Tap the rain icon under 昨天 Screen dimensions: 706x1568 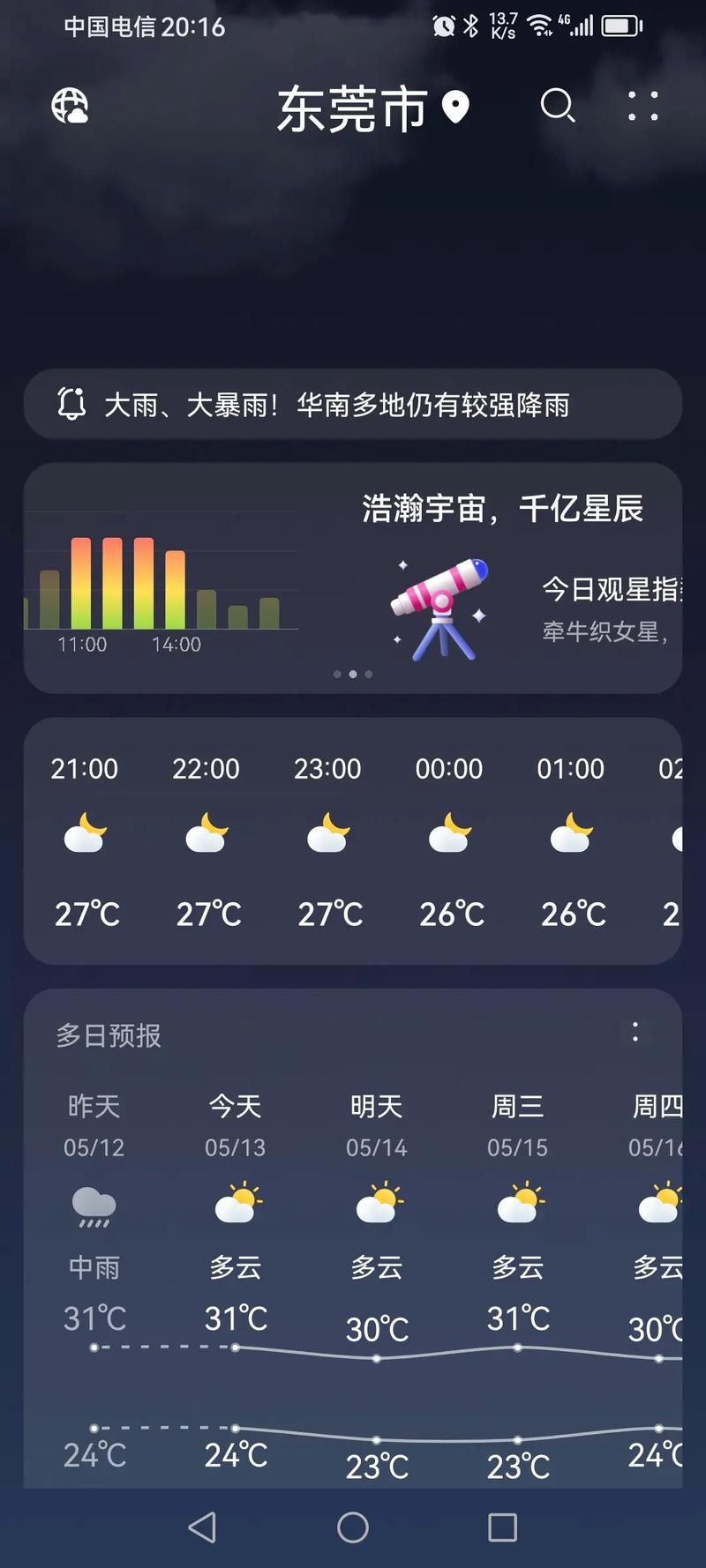[x=92, y=1206]
